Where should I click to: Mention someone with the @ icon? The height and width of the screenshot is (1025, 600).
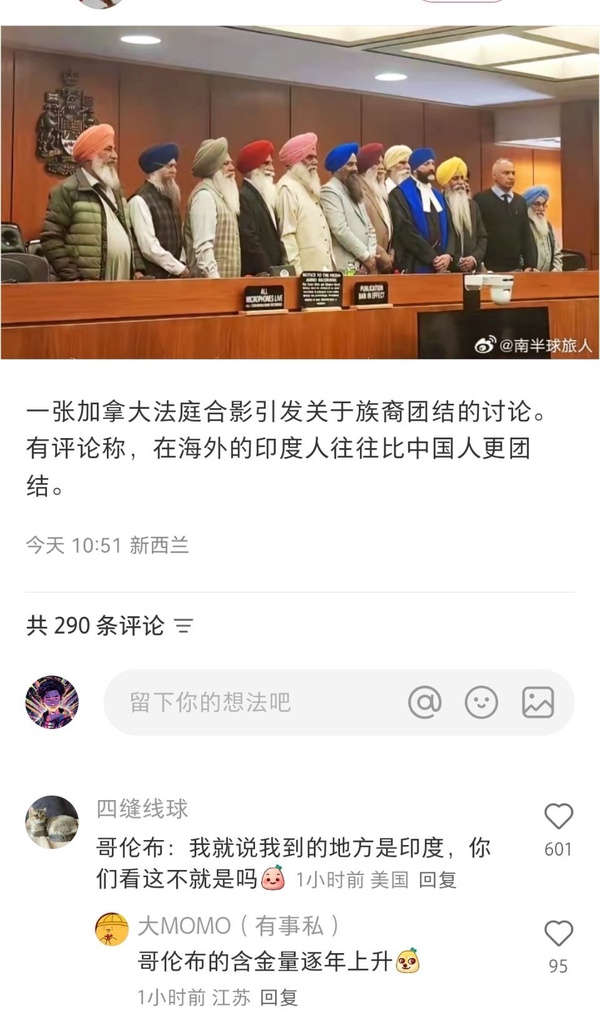[x=425, y=702]
